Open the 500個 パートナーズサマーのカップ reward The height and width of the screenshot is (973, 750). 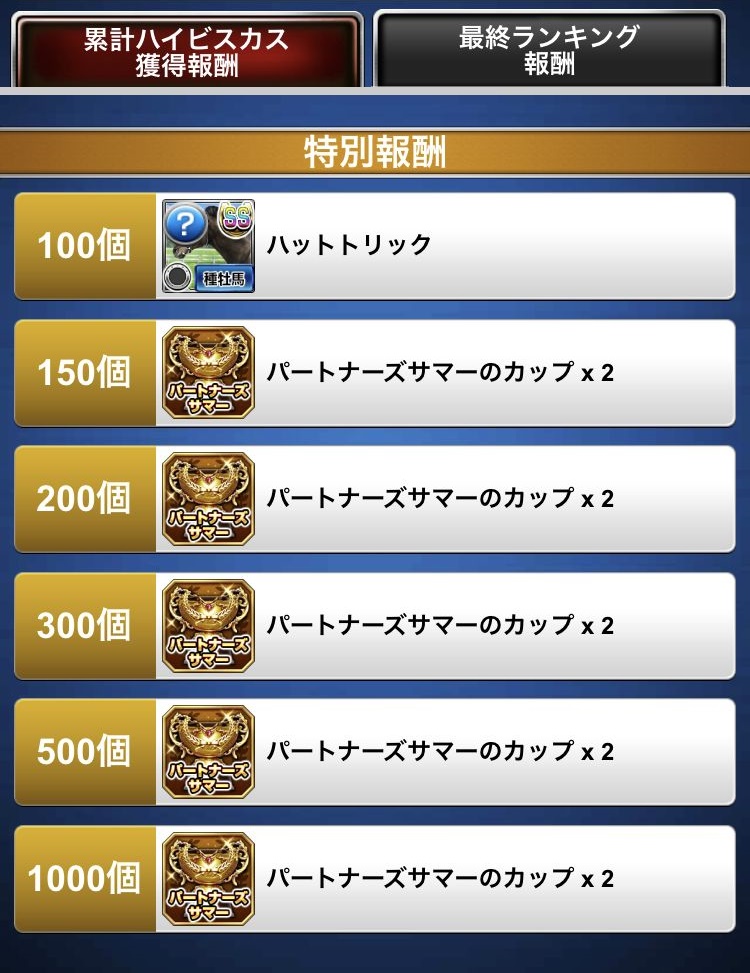pos(375,752)
